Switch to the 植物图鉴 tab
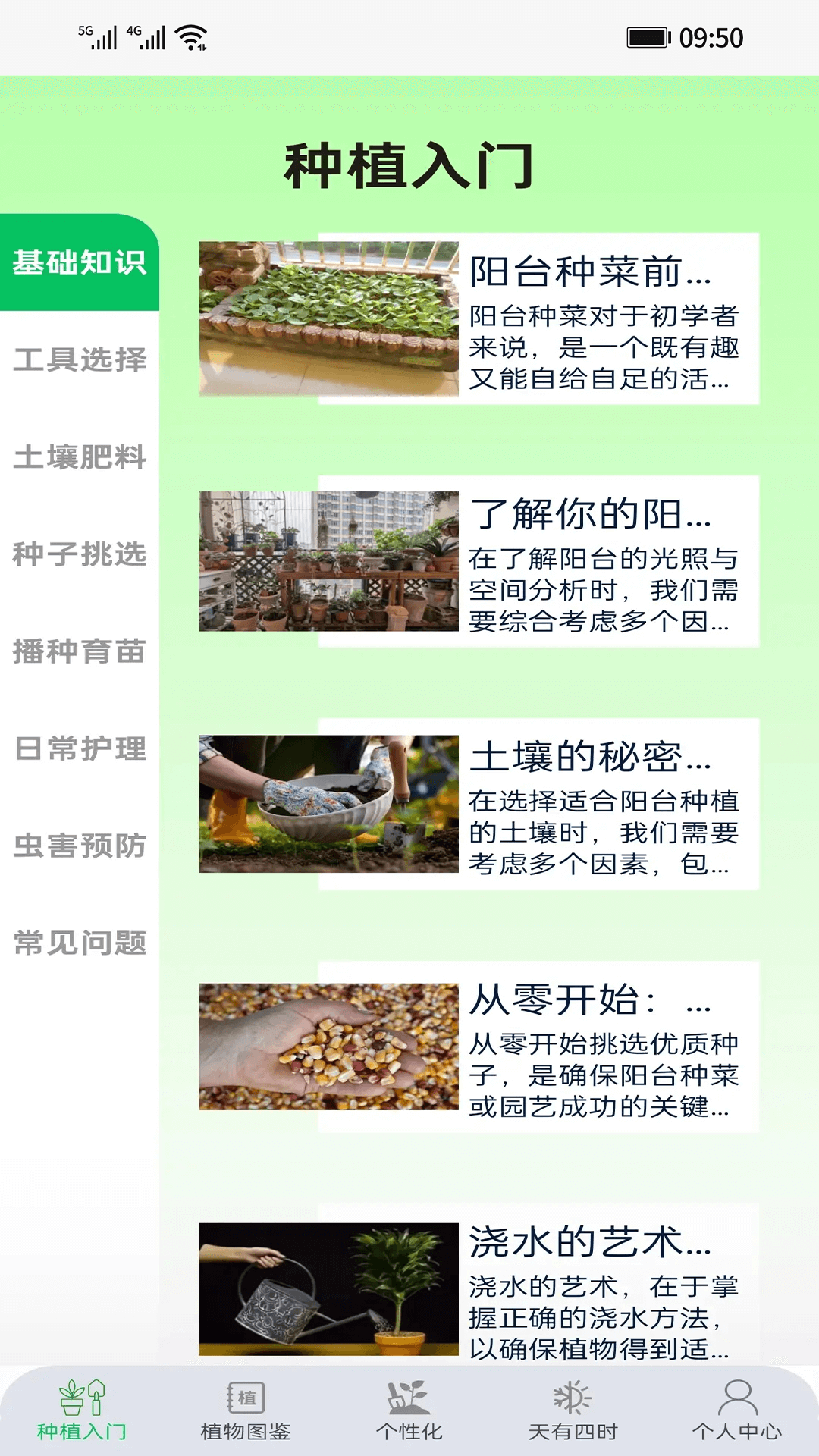Viewport: 819px width, 1456px height. pyautogui.click(x=246, y=1410)
